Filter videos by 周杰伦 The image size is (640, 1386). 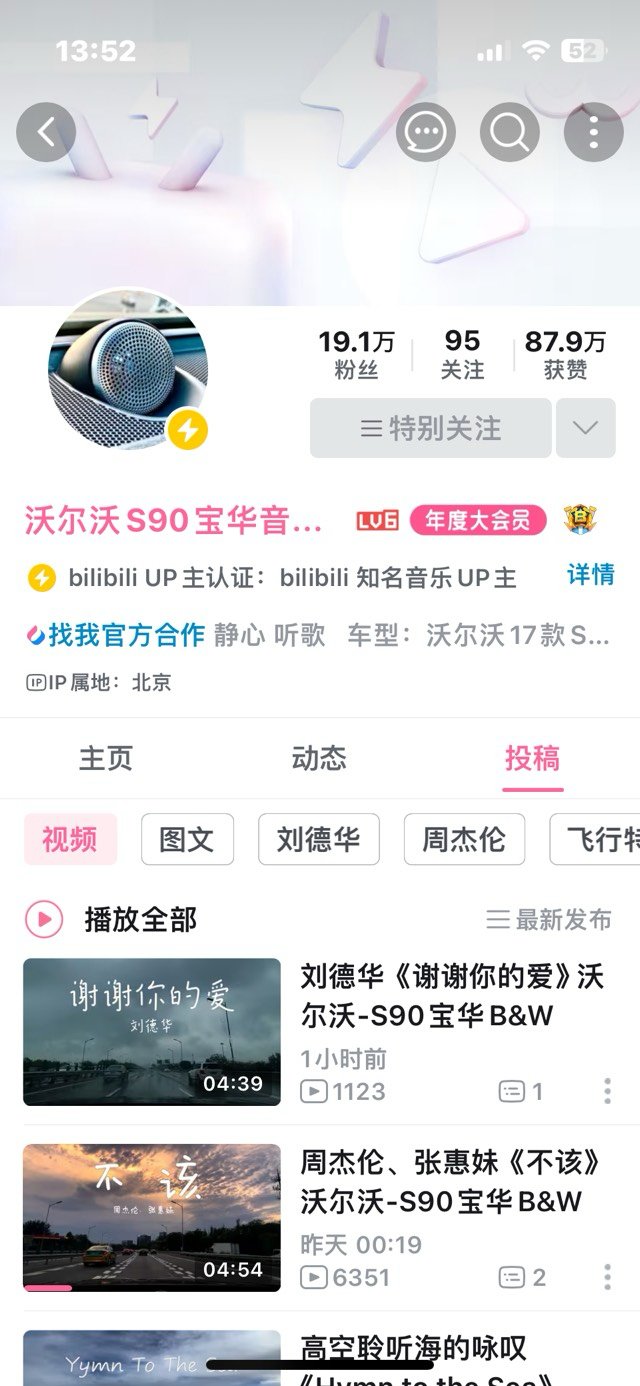[x=464, y=839]
